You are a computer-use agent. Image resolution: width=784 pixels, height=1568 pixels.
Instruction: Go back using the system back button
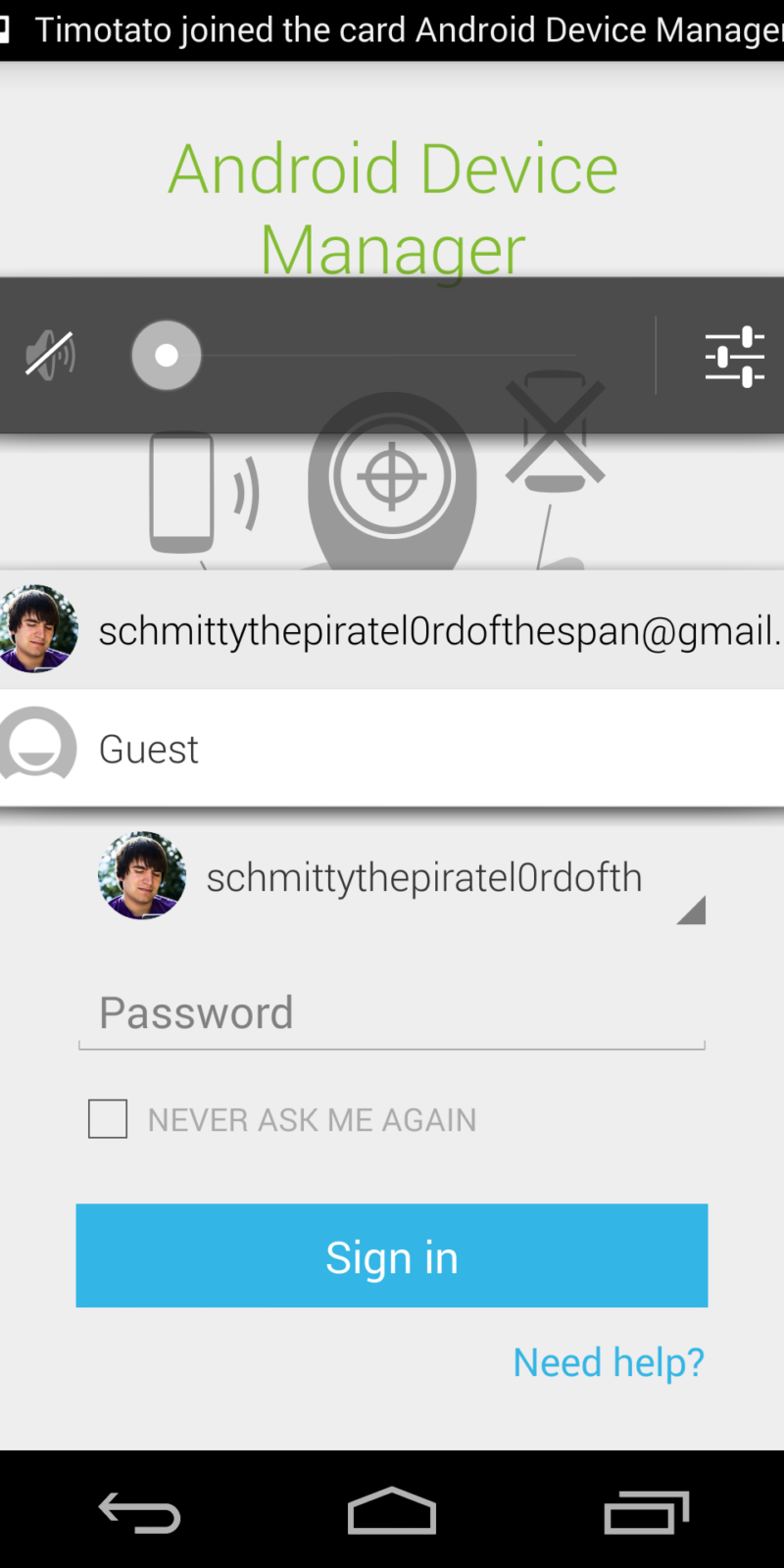pos(140,1512)
